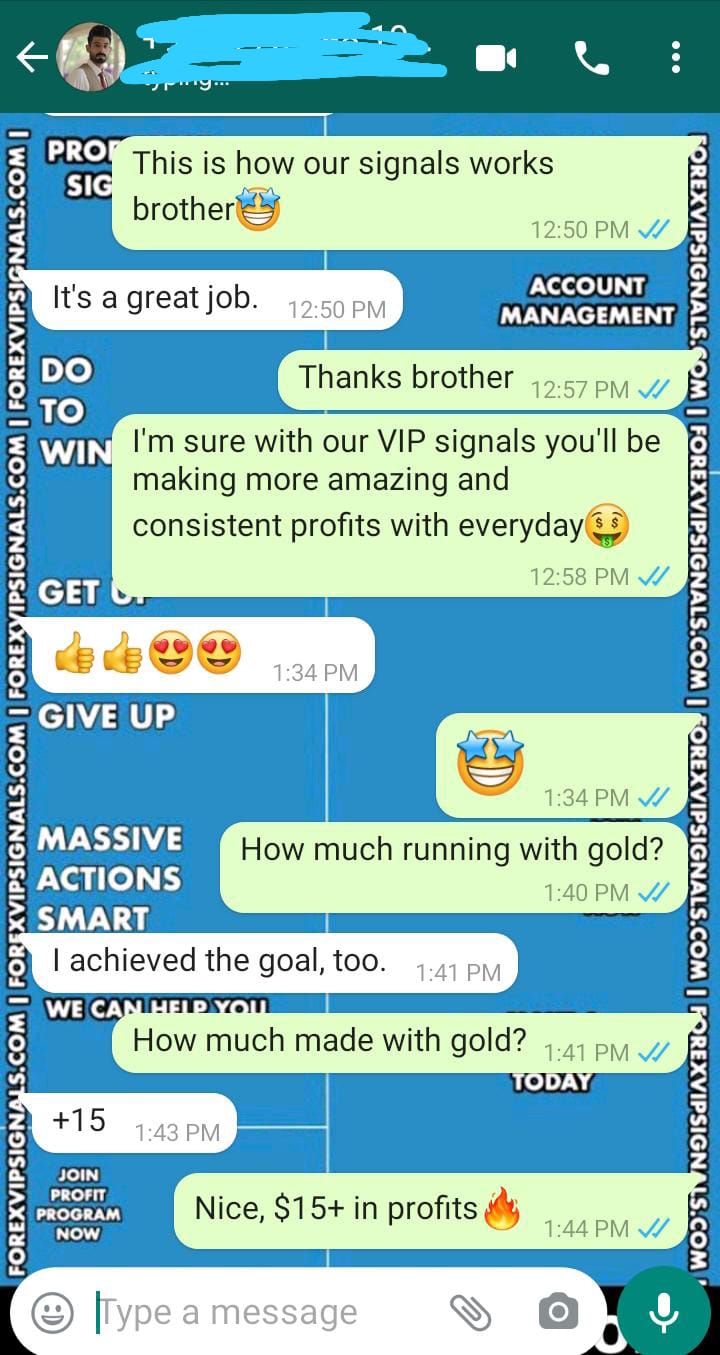Open the camera to send a photo
720x1355 pixels.
pyautogui.click(x=558, y=1312)
